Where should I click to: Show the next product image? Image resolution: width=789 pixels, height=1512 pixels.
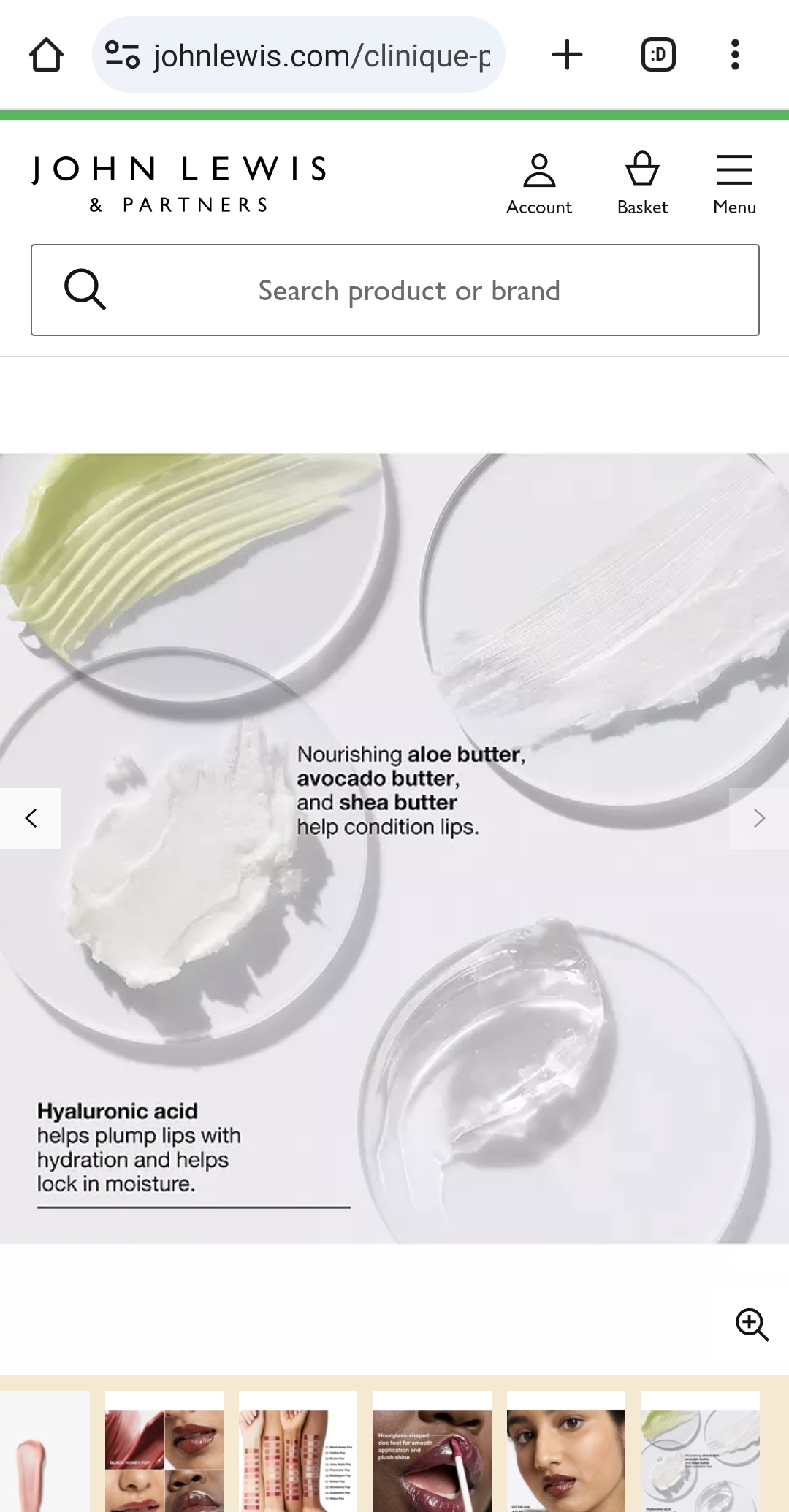click(x=758, y=818)
